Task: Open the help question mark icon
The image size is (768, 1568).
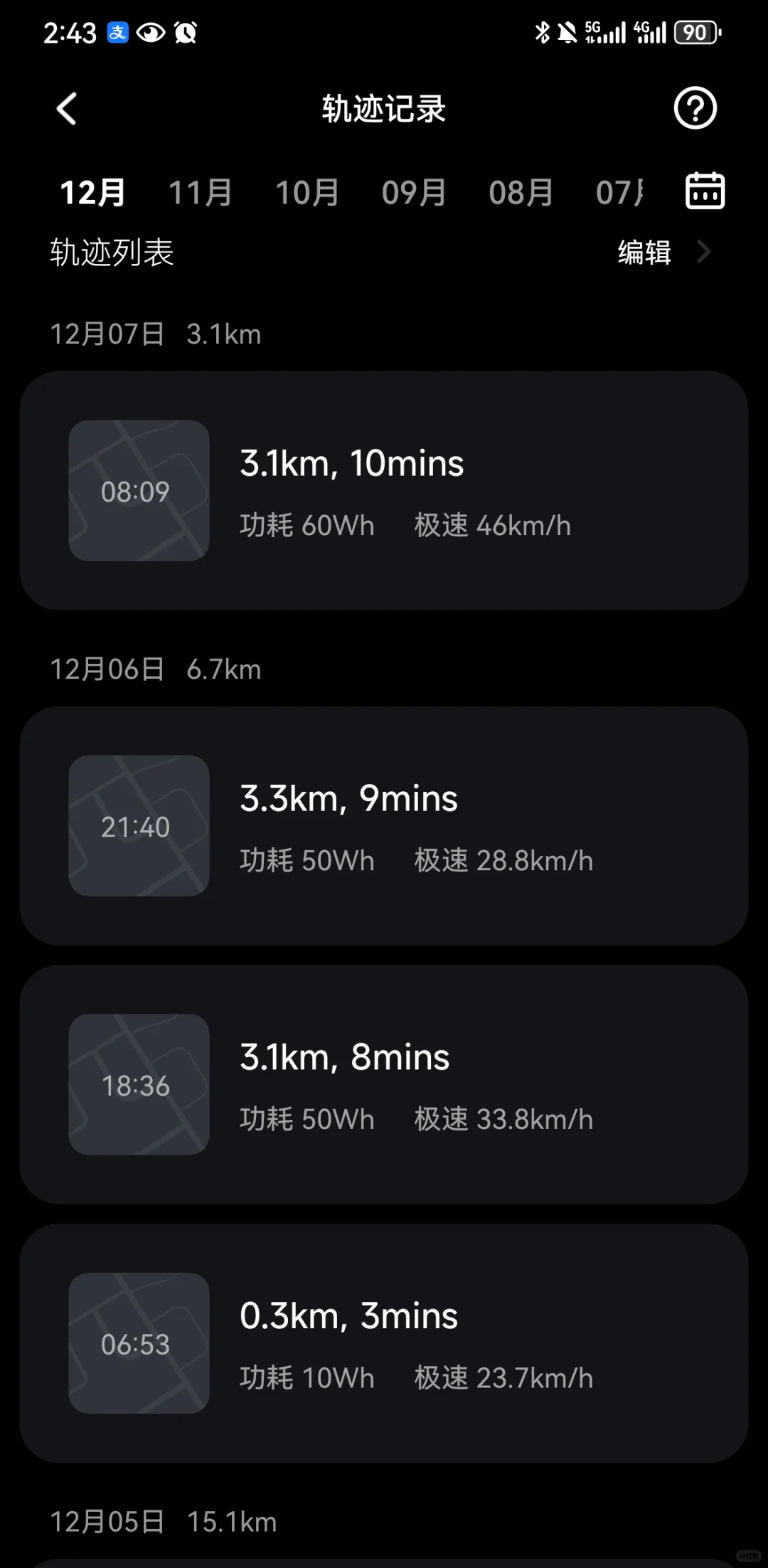Action: pos(695,108)
